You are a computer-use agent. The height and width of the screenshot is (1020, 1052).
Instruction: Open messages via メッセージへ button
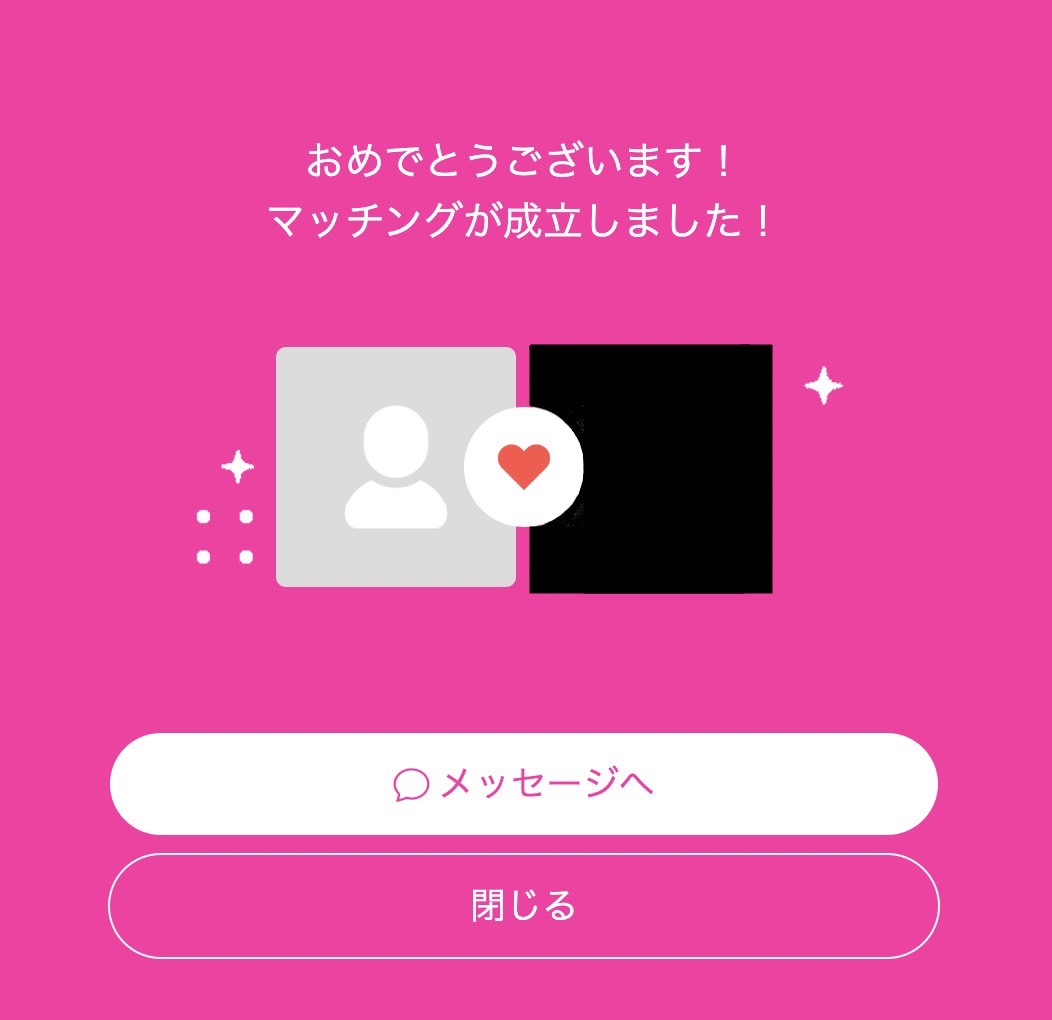[x=523, y=784]
